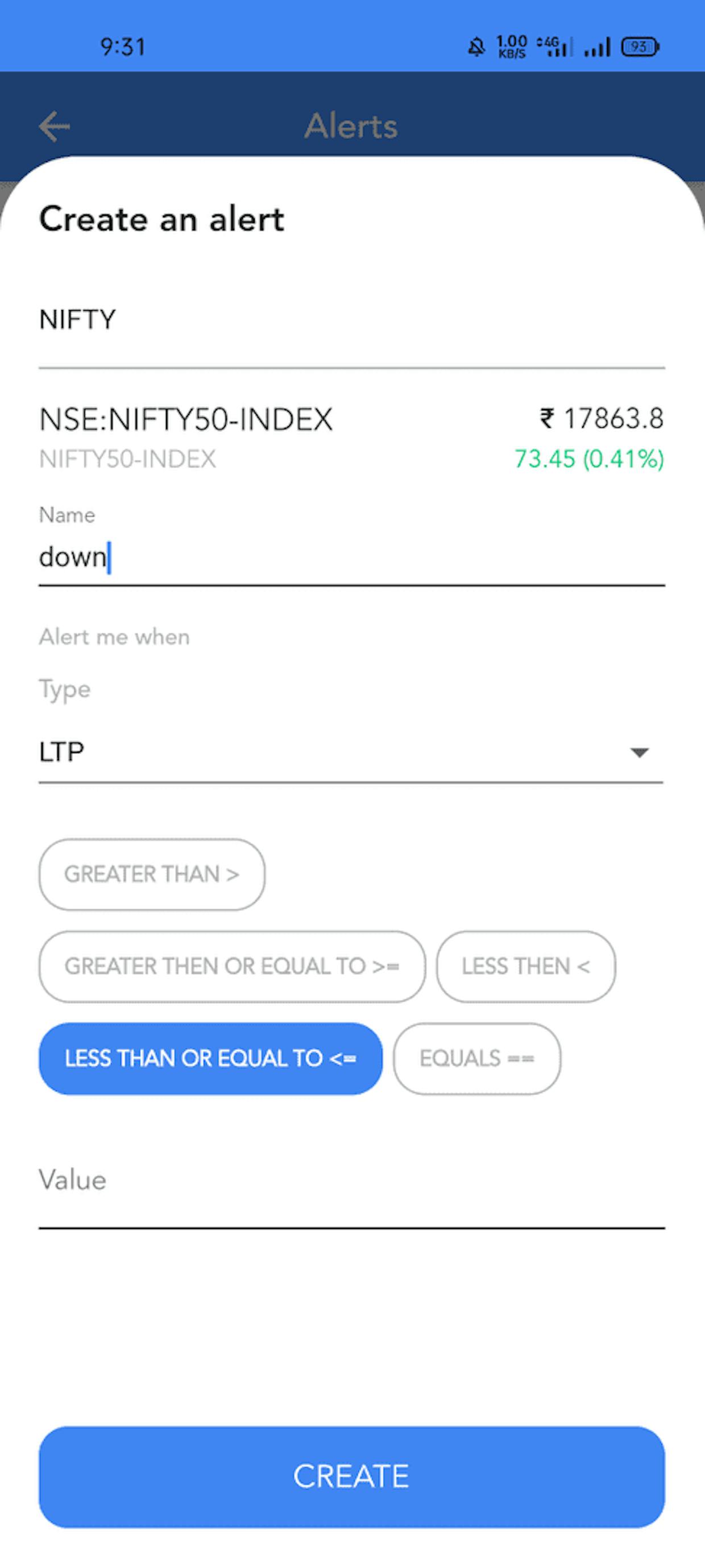Choose the GREATER THAN > condition

click(x=152, y=874)
